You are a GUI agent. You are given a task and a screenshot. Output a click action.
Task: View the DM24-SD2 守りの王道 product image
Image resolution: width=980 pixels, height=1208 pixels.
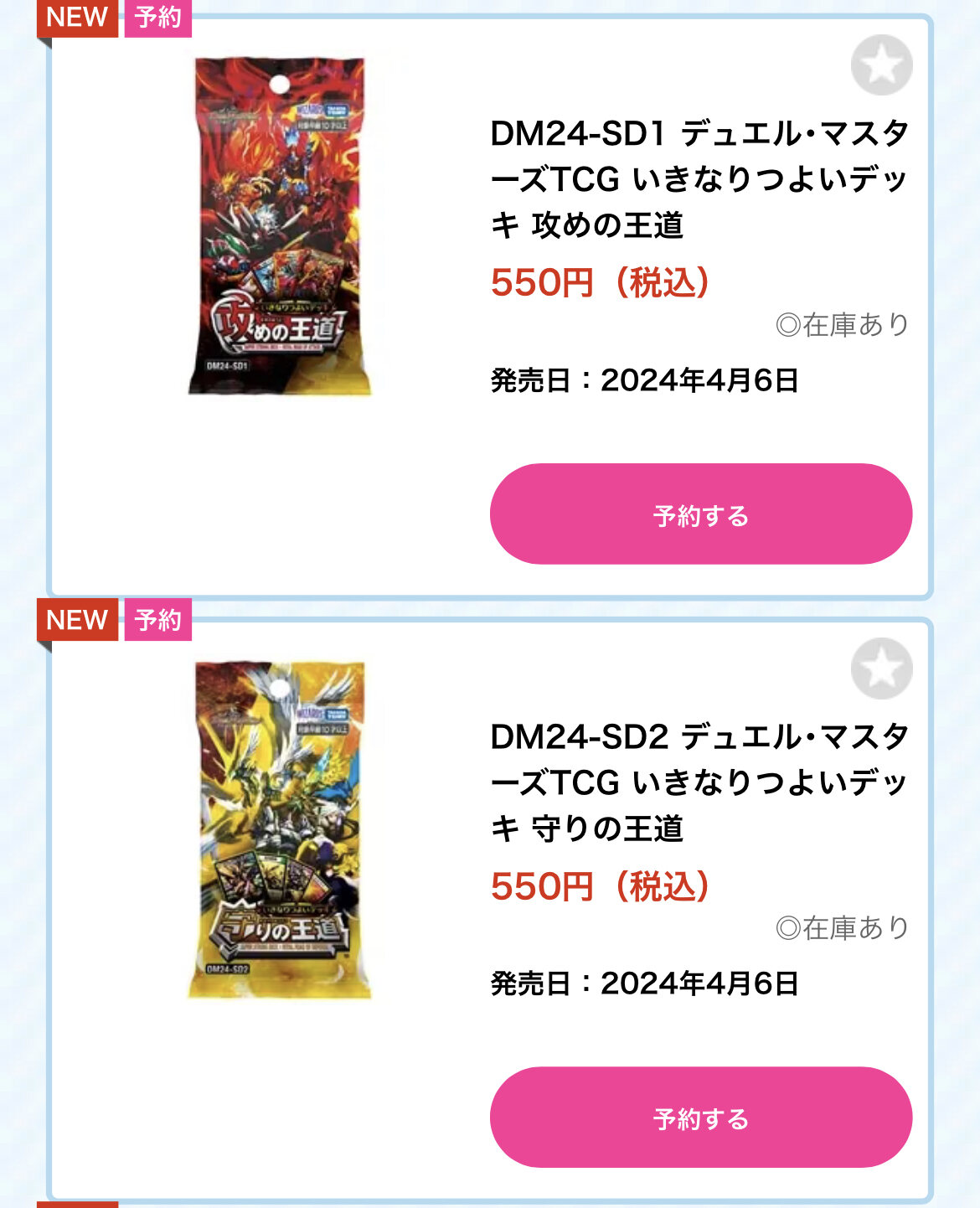click(280, 829)
